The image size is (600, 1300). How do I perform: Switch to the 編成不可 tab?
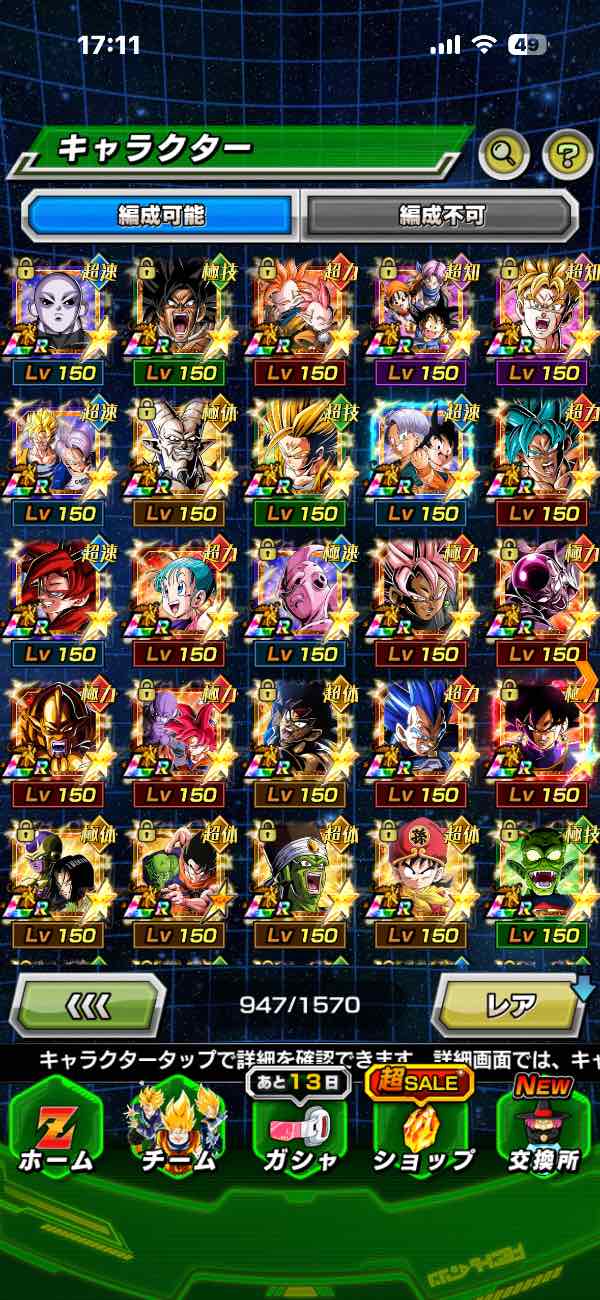click(441, 214)
